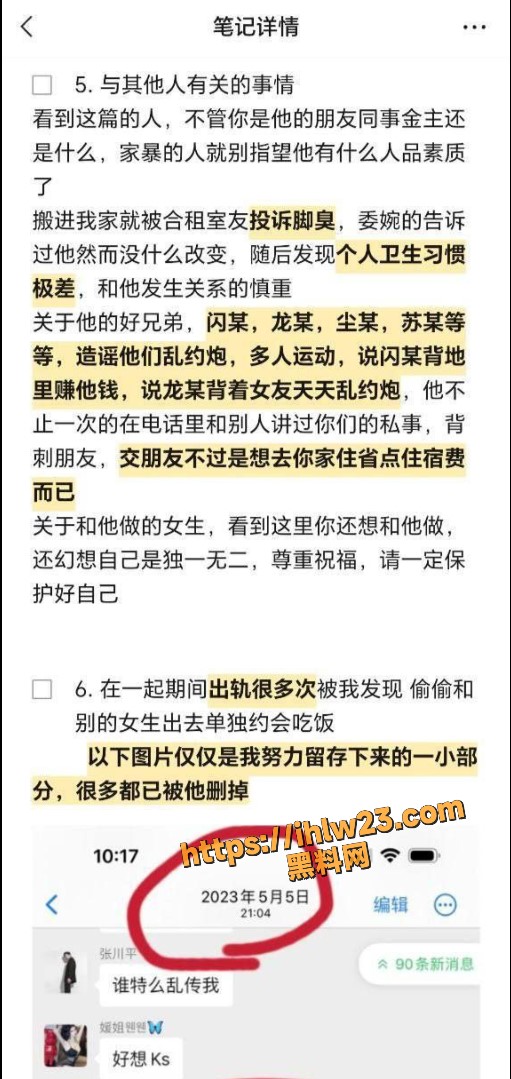The height and width of the screenshot is (1079, 511).
Task: Check the box for item 5 与其他人有关的事情
Action: (x=42, y=85)
